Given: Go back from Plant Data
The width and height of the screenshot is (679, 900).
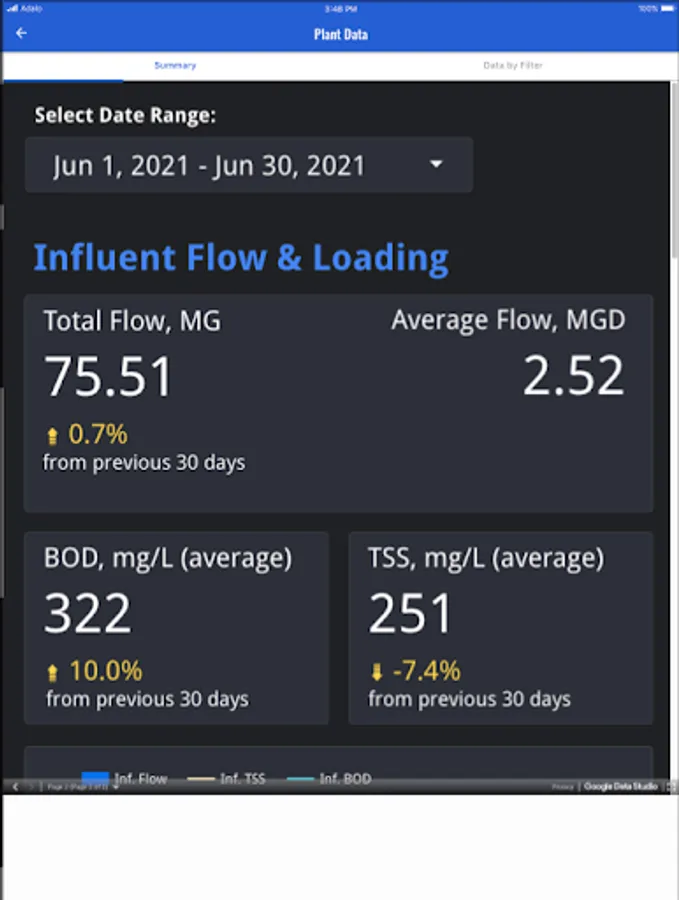Looking at the screenshot, I should 21,33.
